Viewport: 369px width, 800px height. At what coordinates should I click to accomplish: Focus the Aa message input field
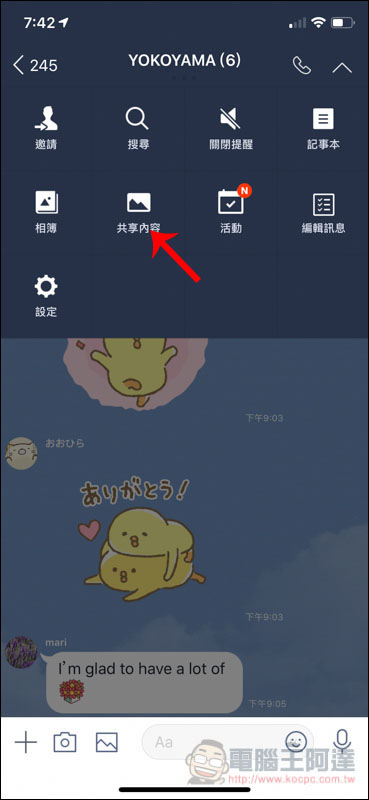(x=214, y=742)
